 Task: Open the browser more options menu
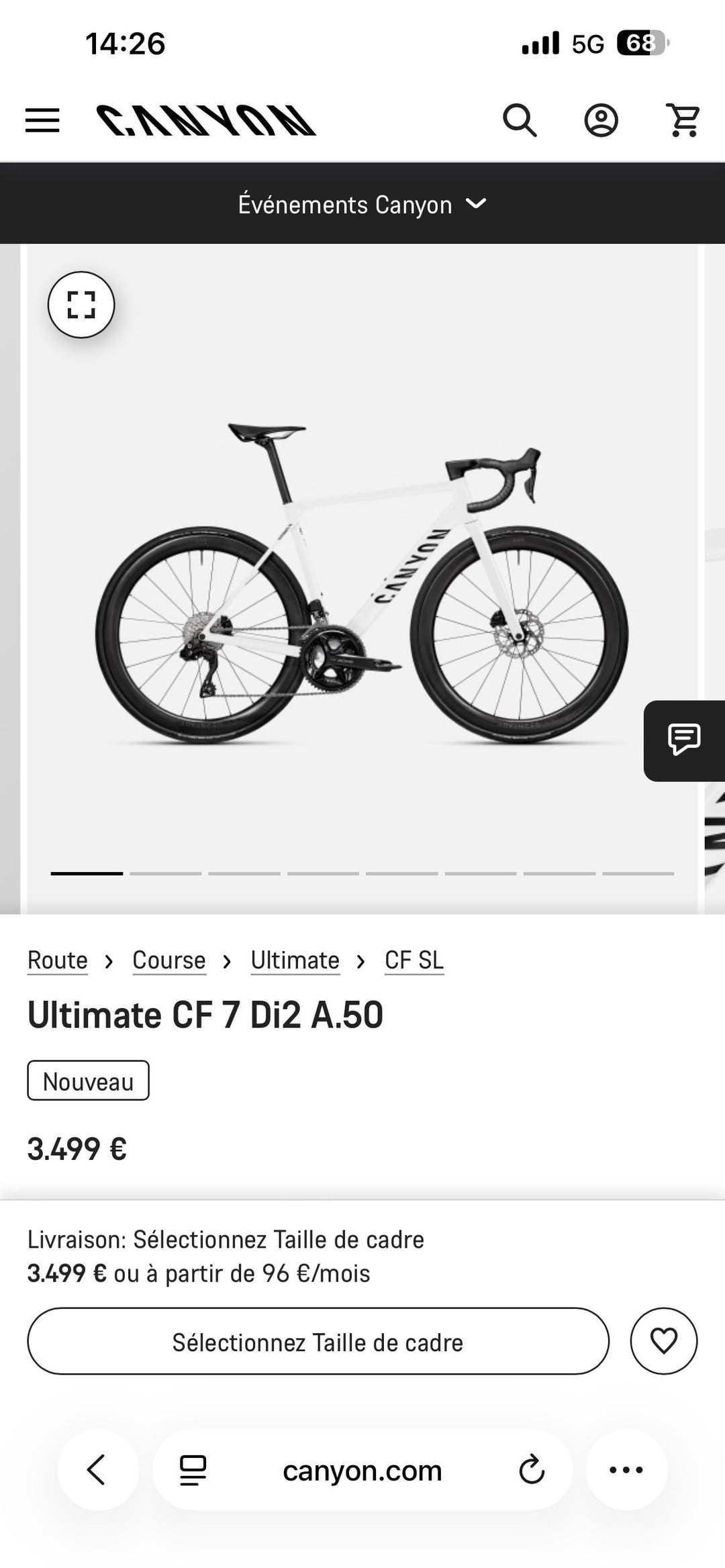tap(626, 1470)
